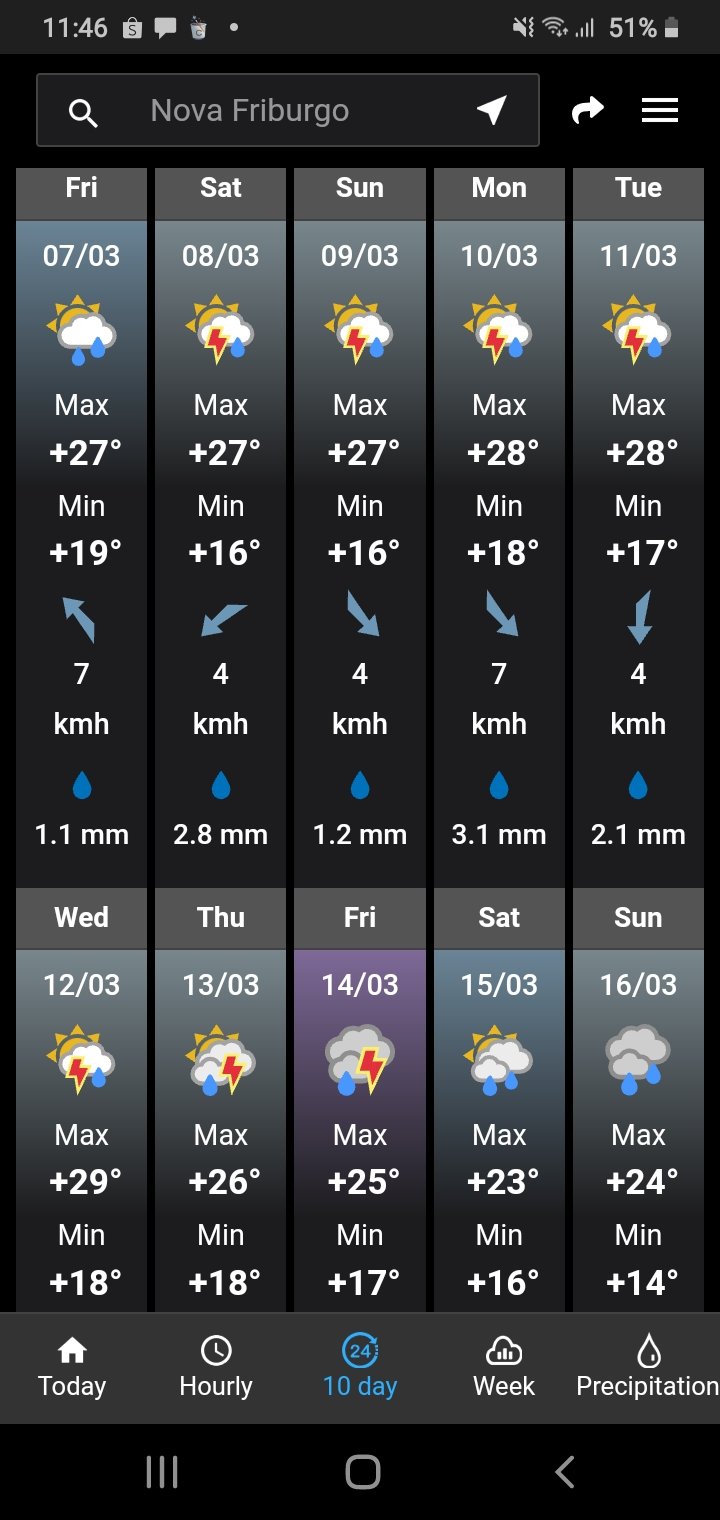This screenshot has width=720, height=1520.
Task: Go back with the system back button
Action: coord(565,1471)
